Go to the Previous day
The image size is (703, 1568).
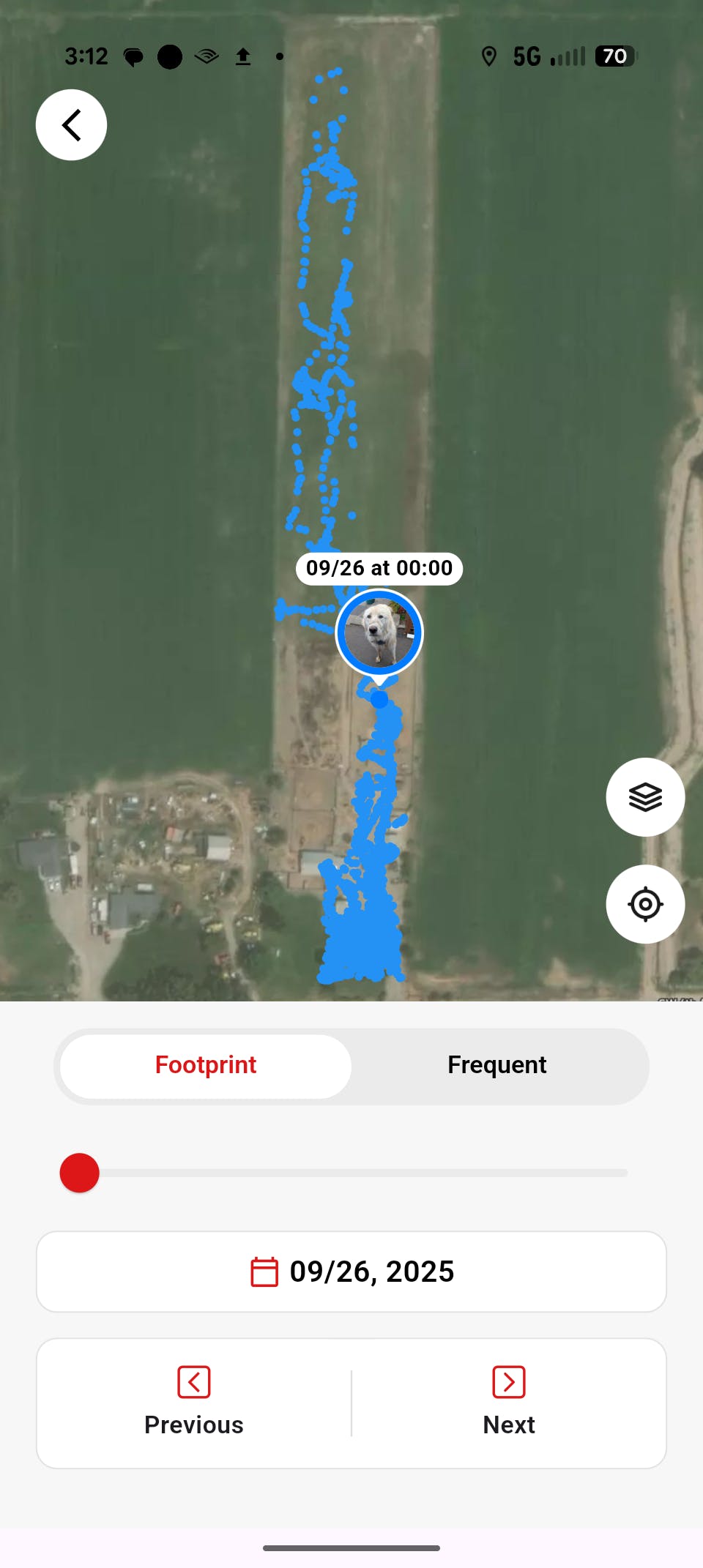coord(194,1403)
